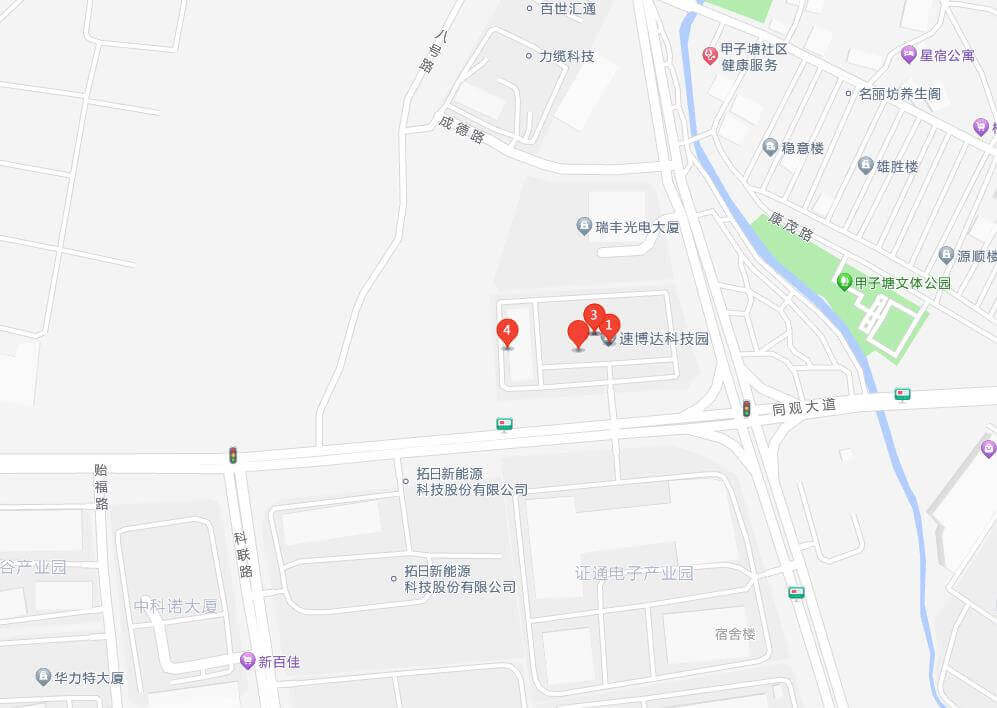The height and width of the screenshot is (708, 997).
Task: Tap the unnumbered red map marker
Action: click(578, 334)
